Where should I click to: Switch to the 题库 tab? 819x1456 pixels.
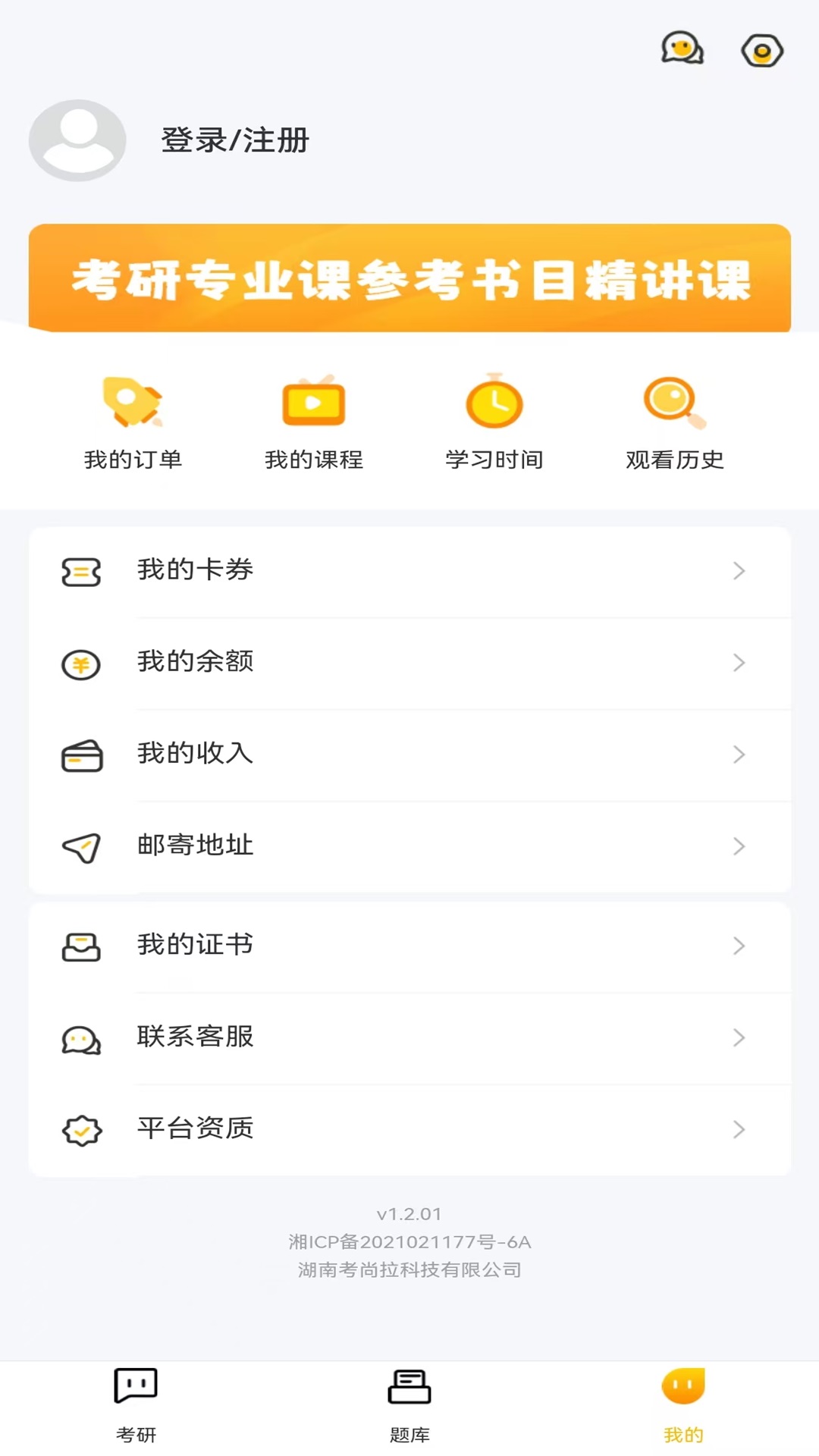[409, 1405]
